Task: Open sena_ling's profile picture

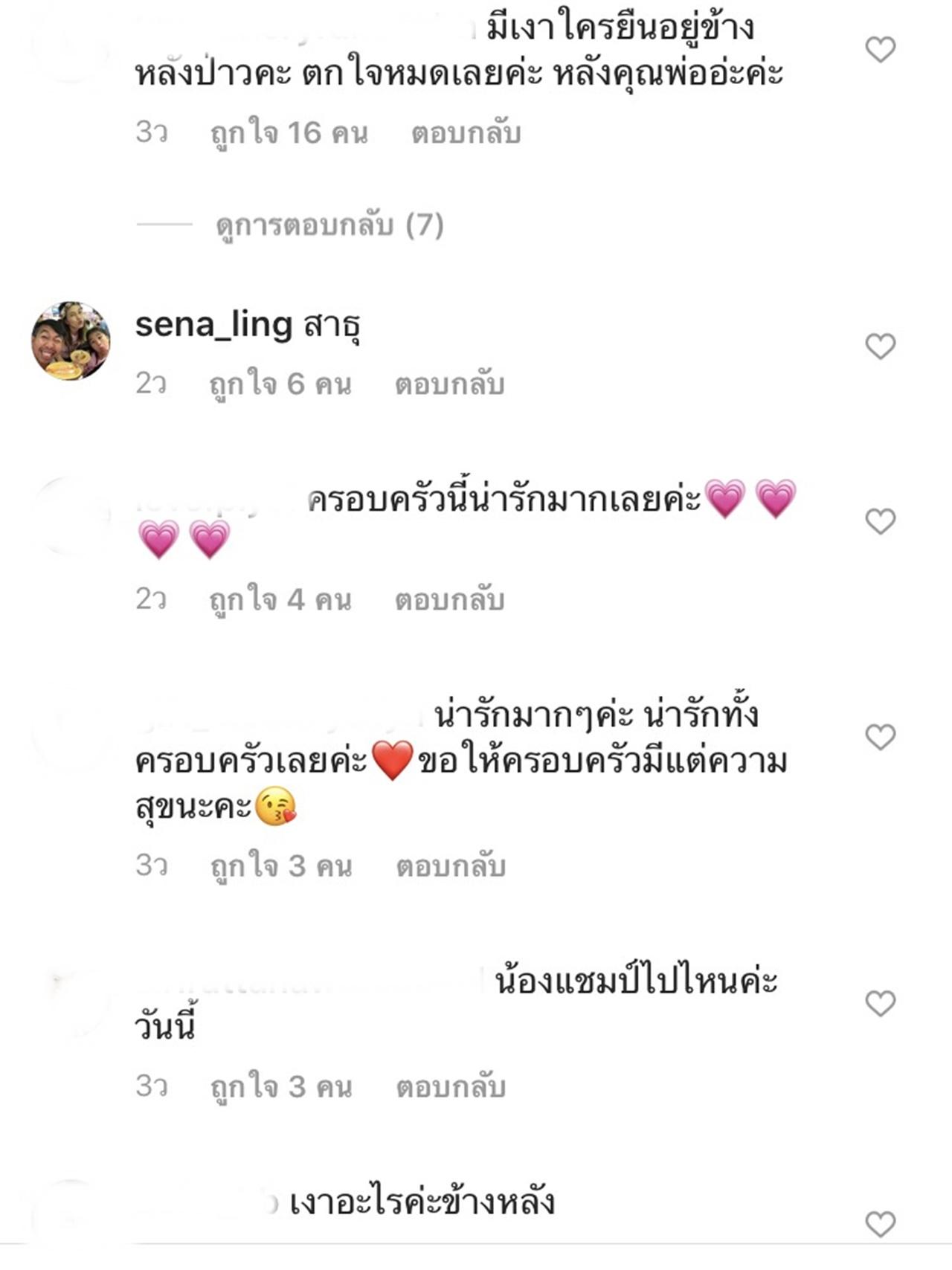Action: pos(71,341)
